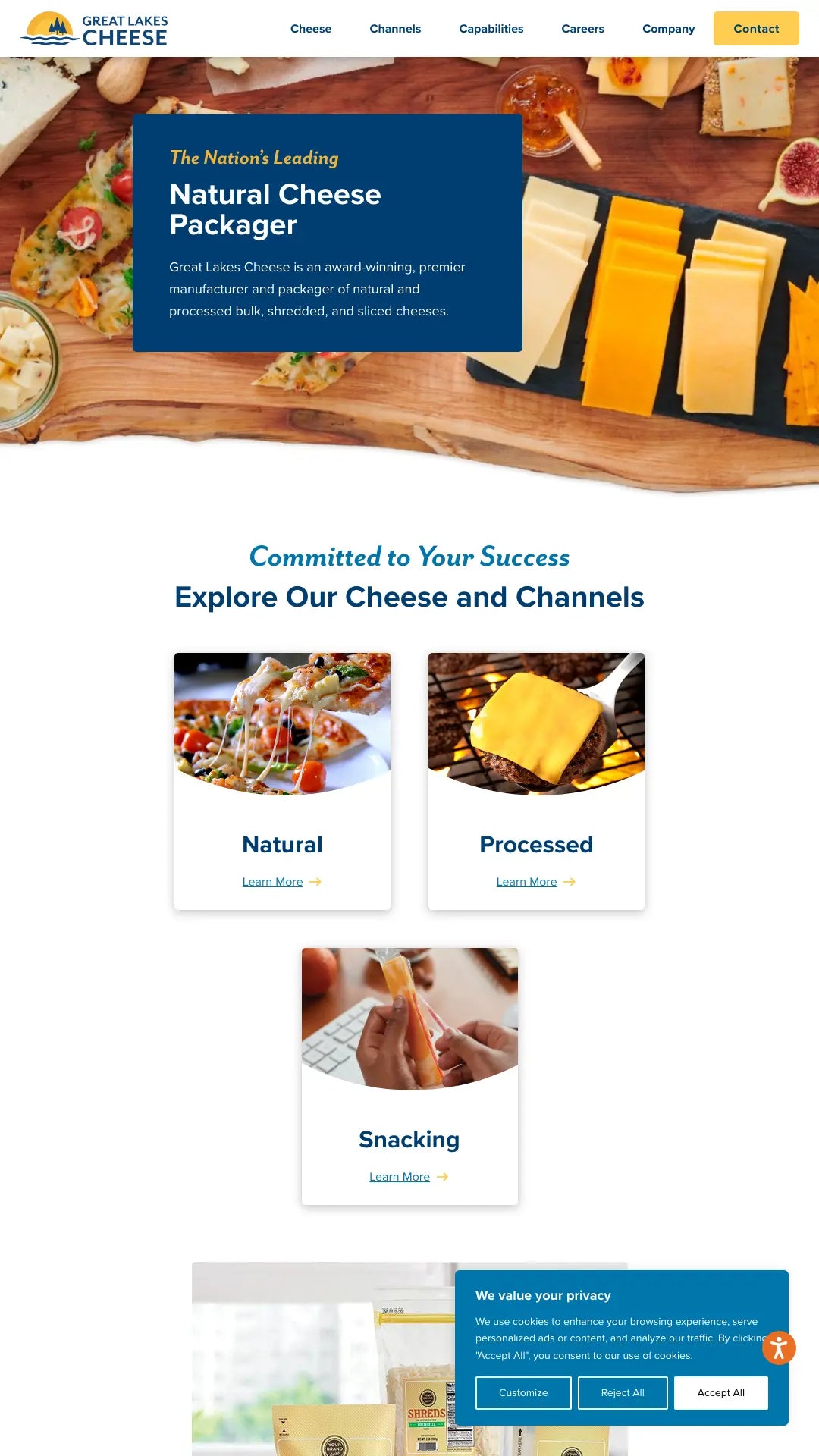Open the Channels navigation item
This screenshot has height=1456, width=819.
click(x=395, y=29)
